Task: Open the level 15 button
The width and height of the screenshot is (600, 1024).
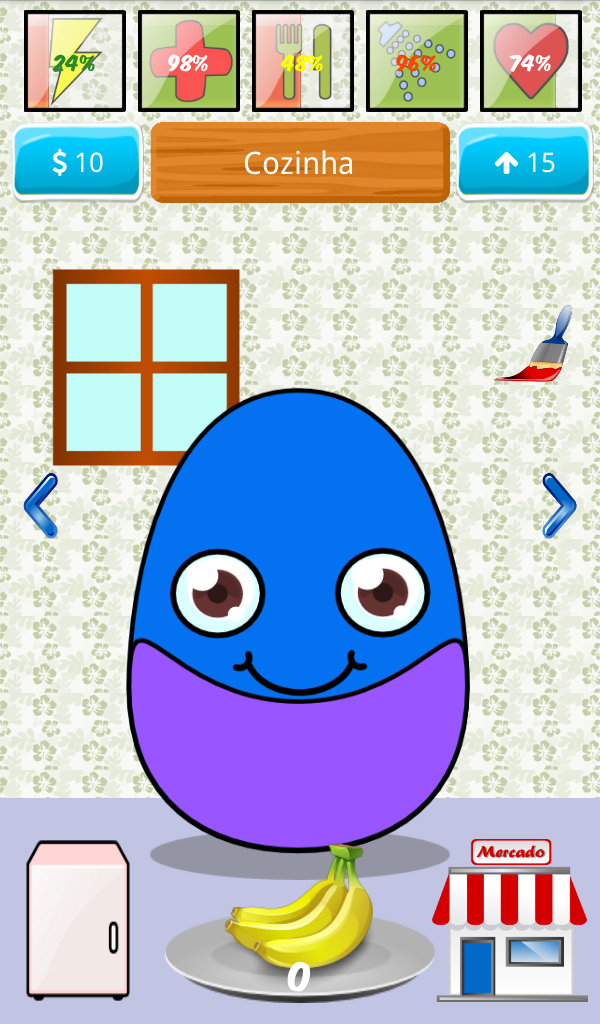Action: (x=524, y=162)
